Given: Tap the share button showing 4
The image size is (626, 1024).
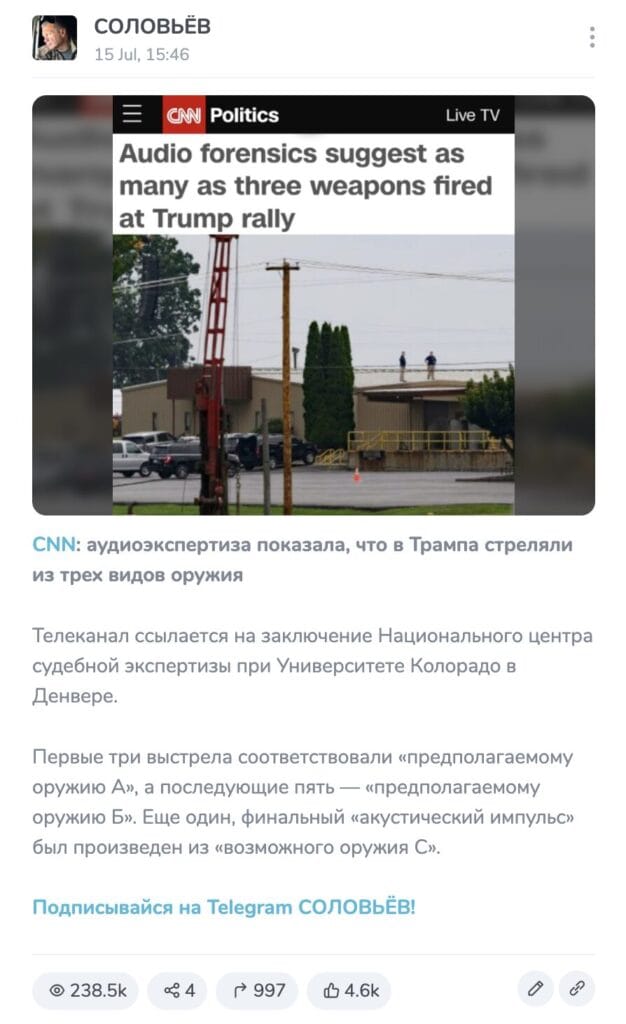Looking at the screenshot, I should 180,990.
